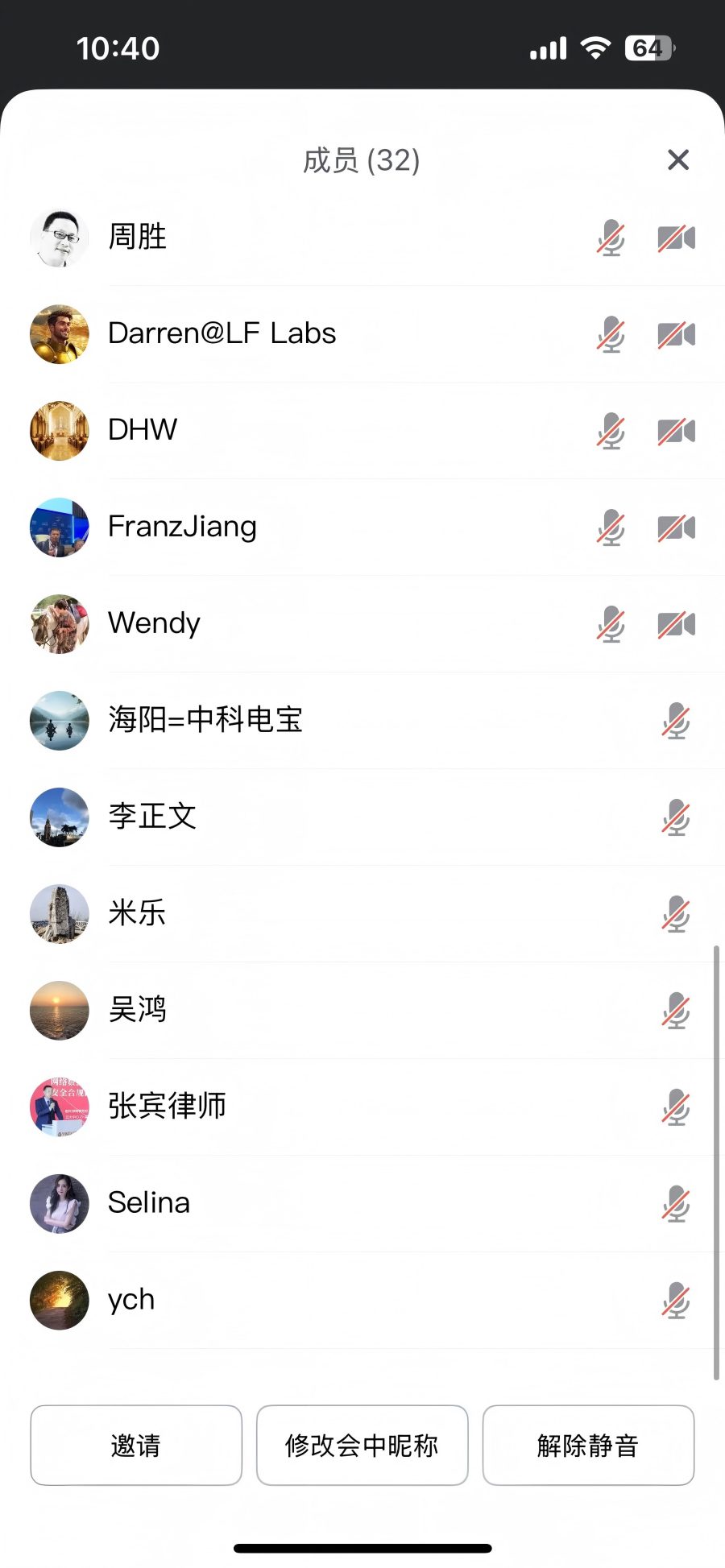Open Darren@LF Labs' profile avatar
The width and height of the screenshot is (725, 1568).
[58, 333]
